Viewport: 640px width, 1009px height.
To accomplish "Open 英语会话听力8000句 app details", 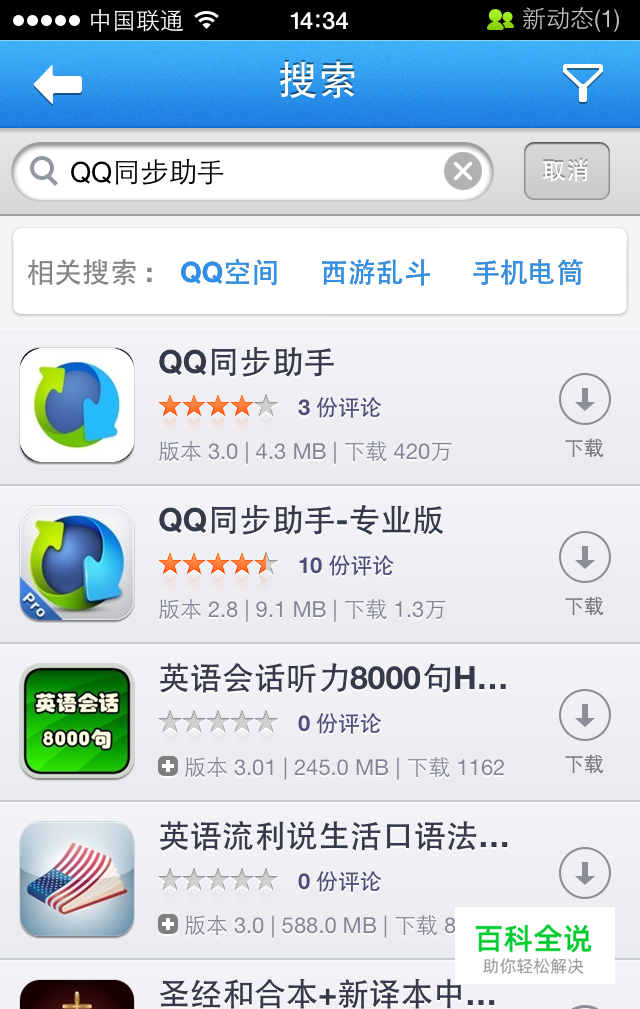I will click(x=300, y=722).
